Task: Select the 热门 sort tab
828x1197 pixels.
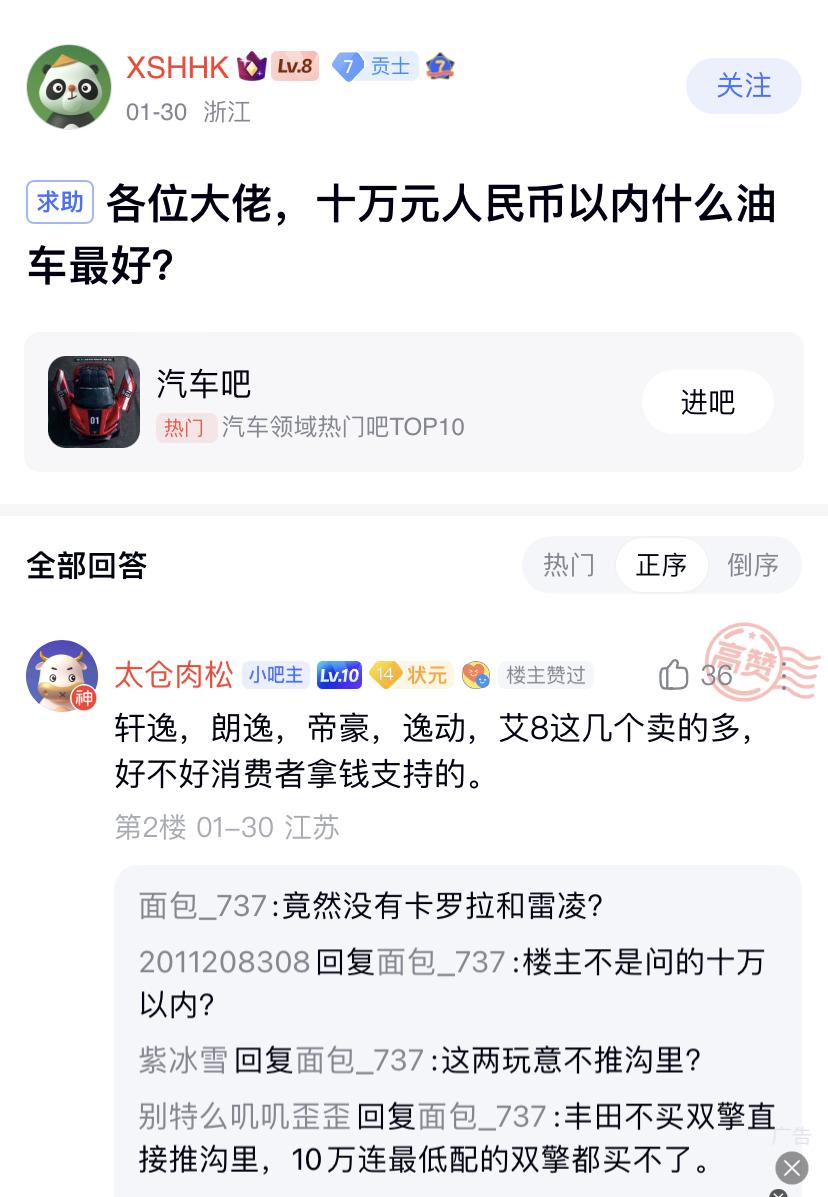Action: click(569, 565)
